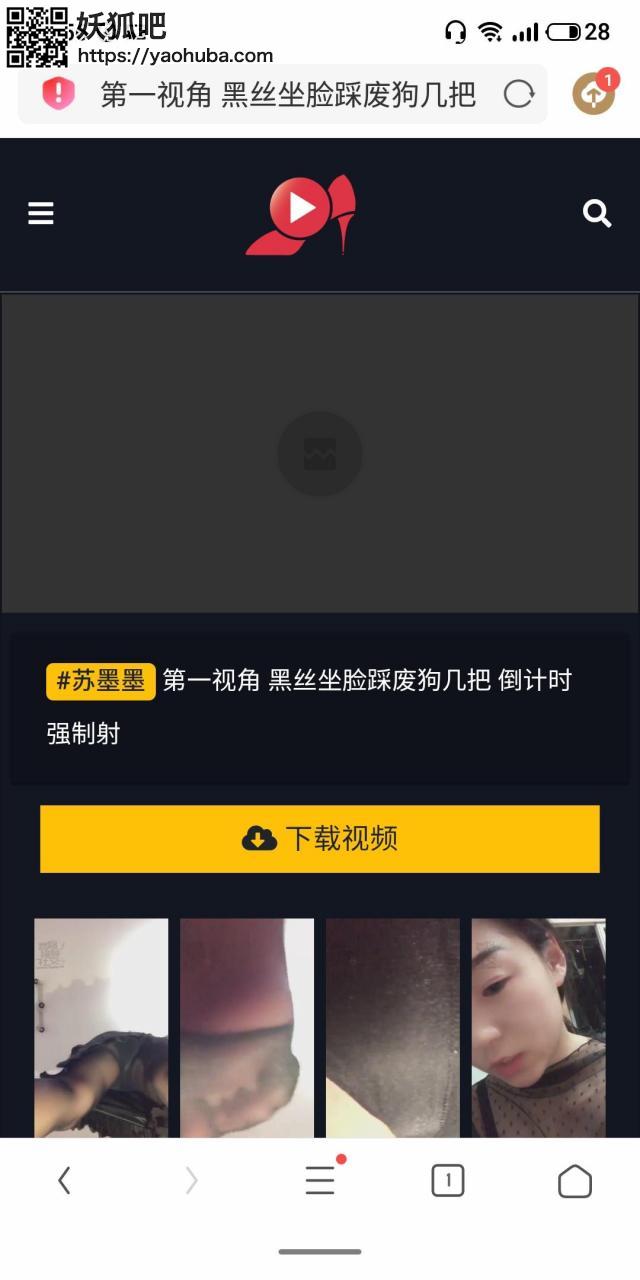640x1280 pixels.
Task: Go back with the browser back arrow
Action: click(64, 1181)
